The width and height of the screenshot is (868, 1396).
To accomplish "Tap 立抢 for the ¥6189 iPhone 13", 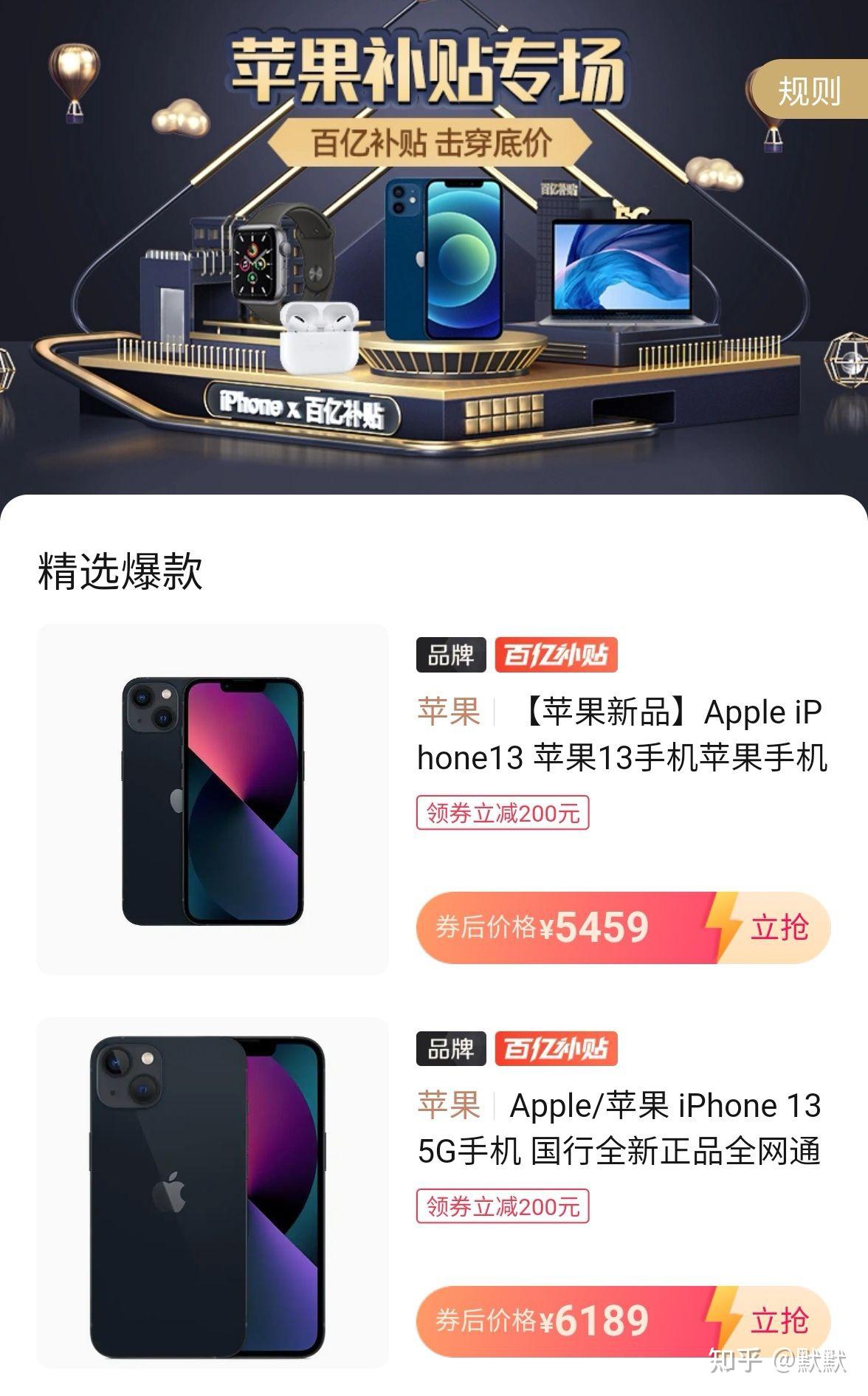I will click(x=779, y=1320).
